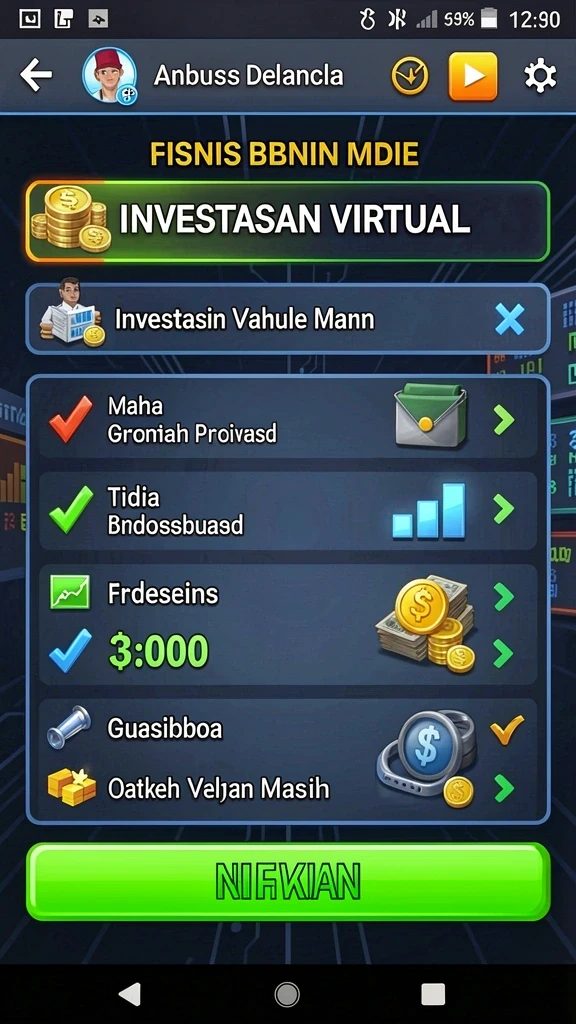576x1024 pixels.
Task: Open Anbuss Delancla profile avatar
Action: point(110,76)
